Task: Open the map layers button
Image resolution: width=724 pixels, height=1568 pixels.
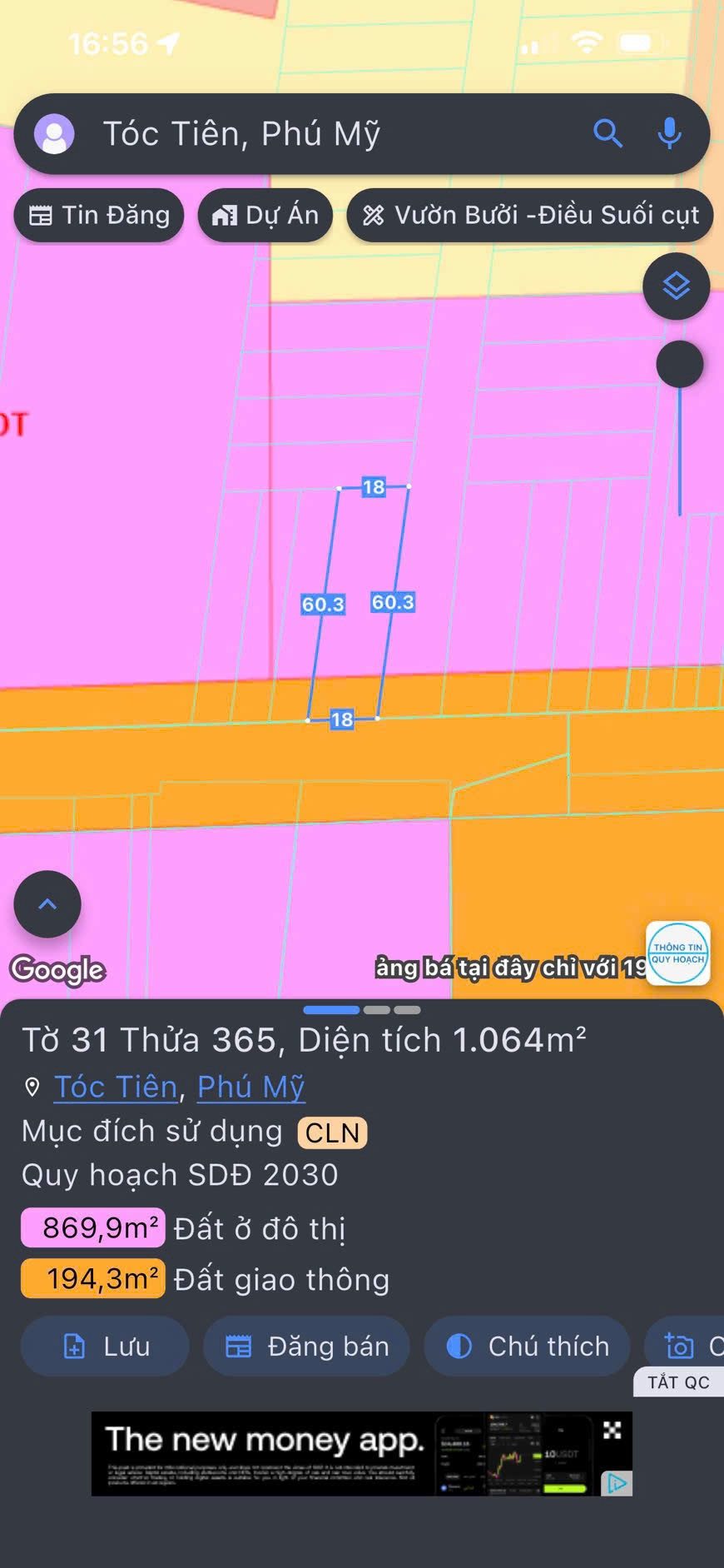Action: (x=676, y=286)
